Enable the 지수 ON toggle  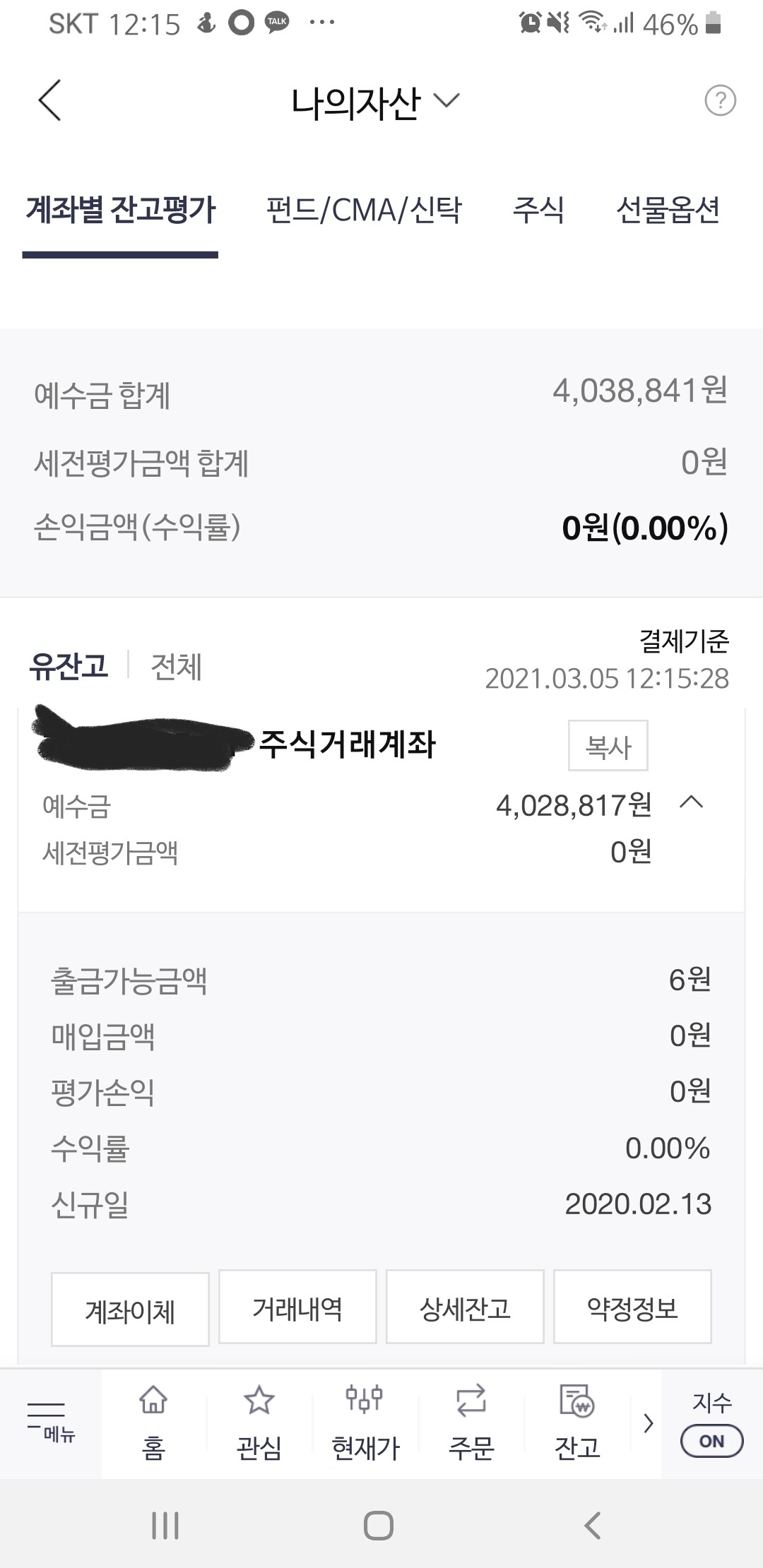pos(711,1441)
